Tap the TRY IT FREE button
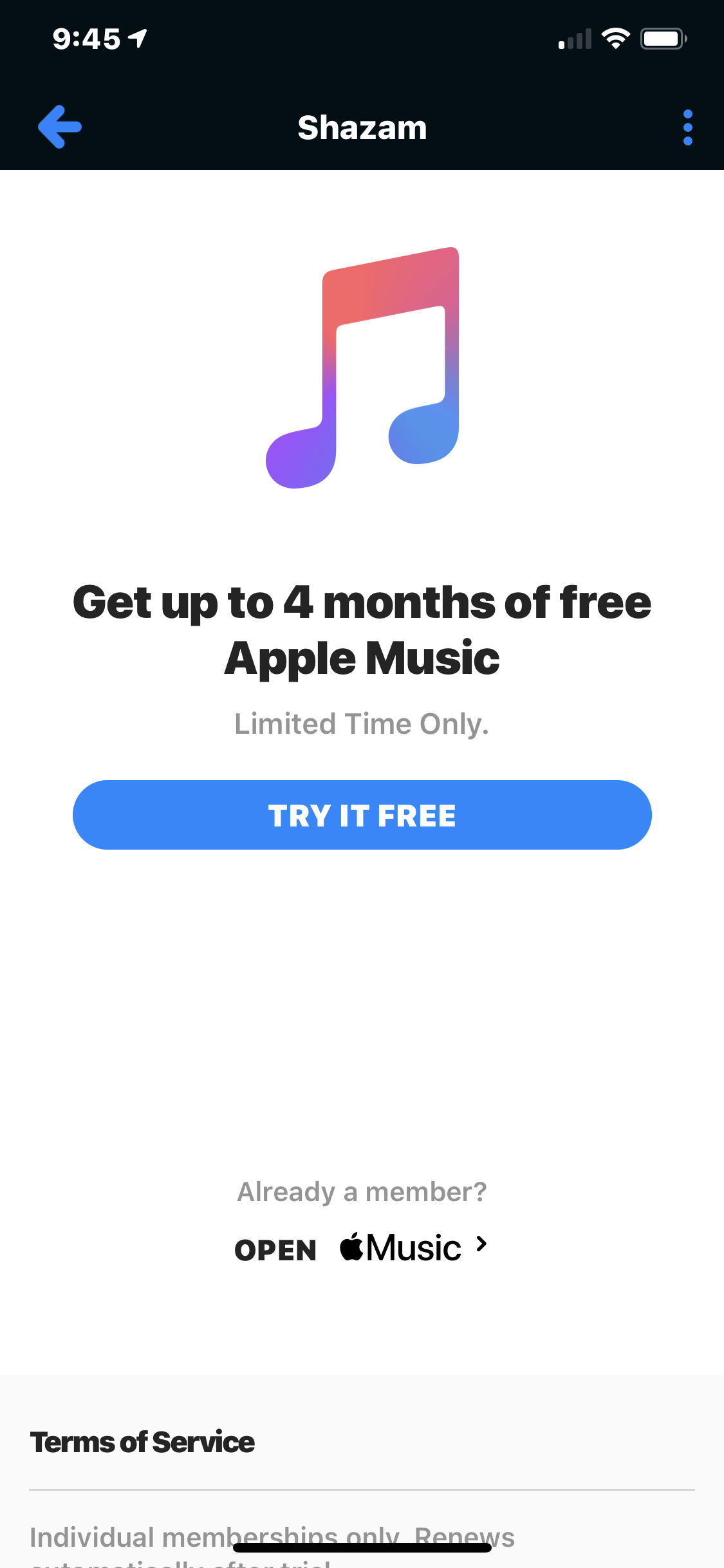This screenshot has width=724, height=1568. (x=362, y=815)
